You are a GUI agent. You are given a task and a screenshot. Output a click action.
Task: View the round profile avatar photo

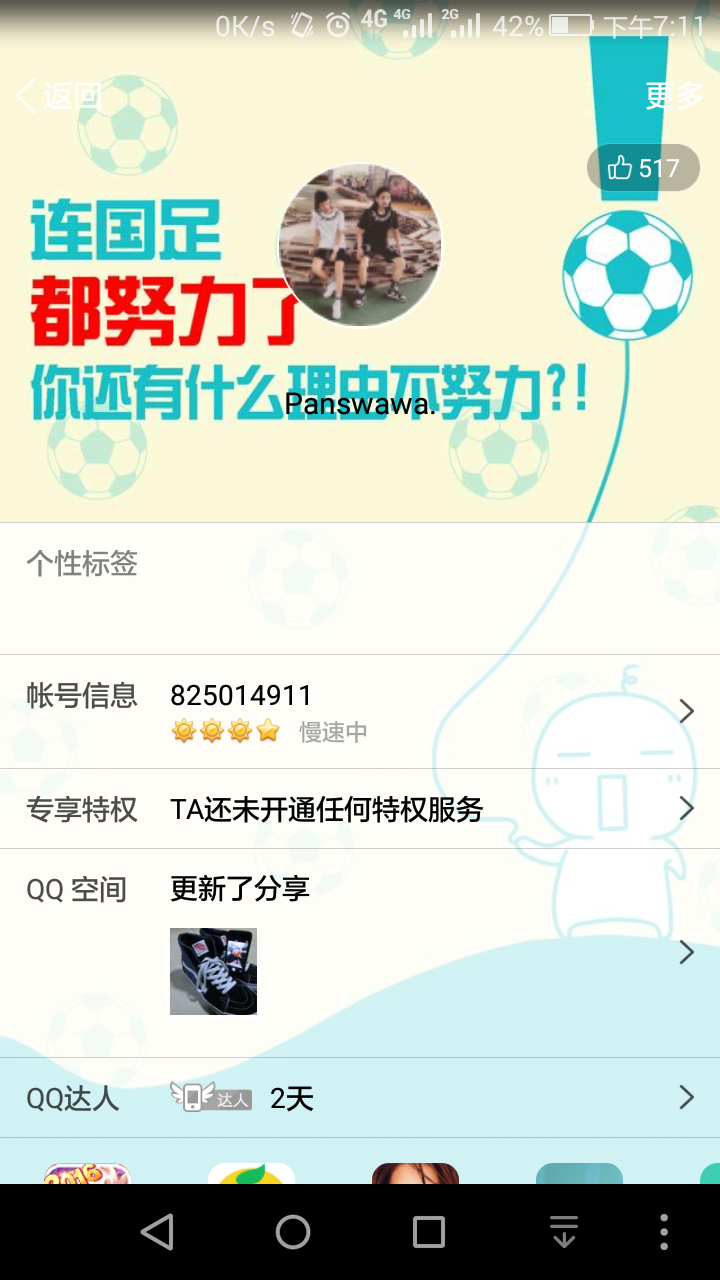click(360, 245)
